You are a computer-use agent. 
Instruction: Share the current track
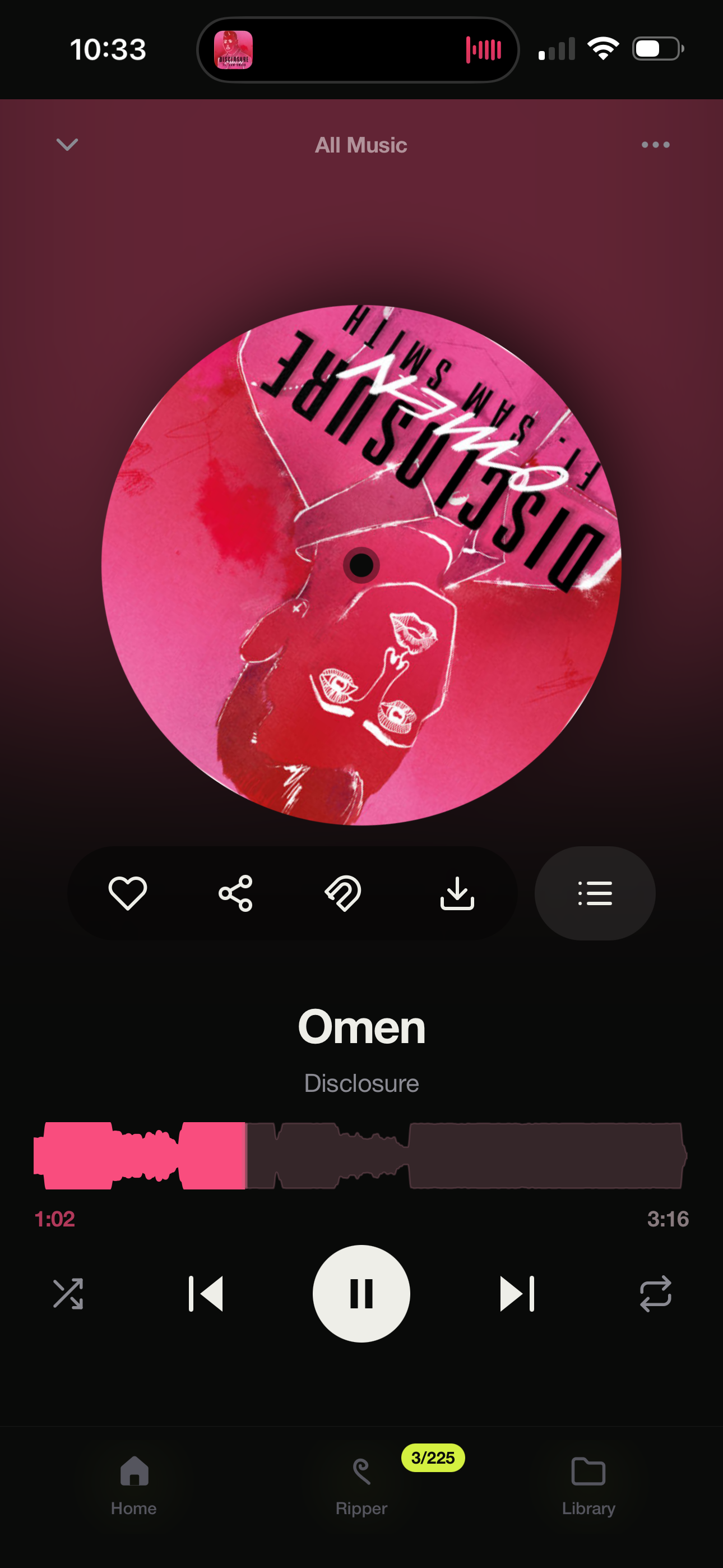[x=235, y=893]
